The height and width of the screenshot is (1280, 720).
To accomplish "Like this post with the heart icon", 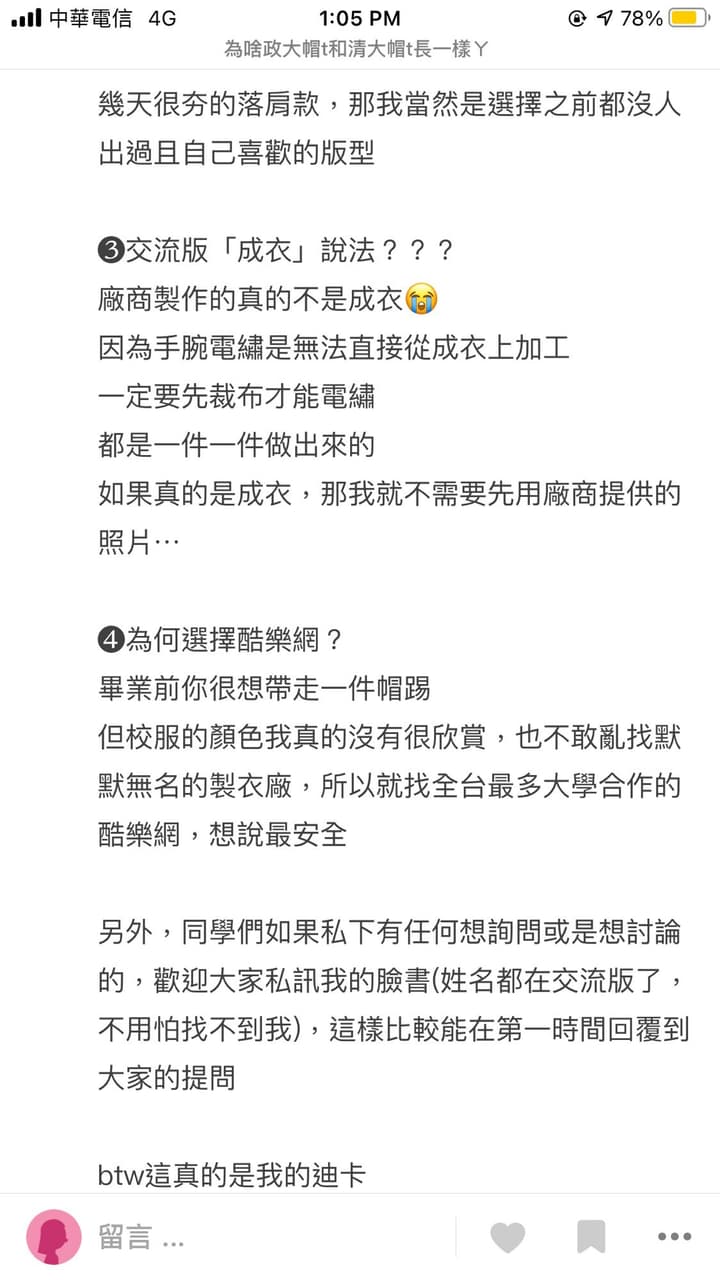I will (x=508, y=1238).
